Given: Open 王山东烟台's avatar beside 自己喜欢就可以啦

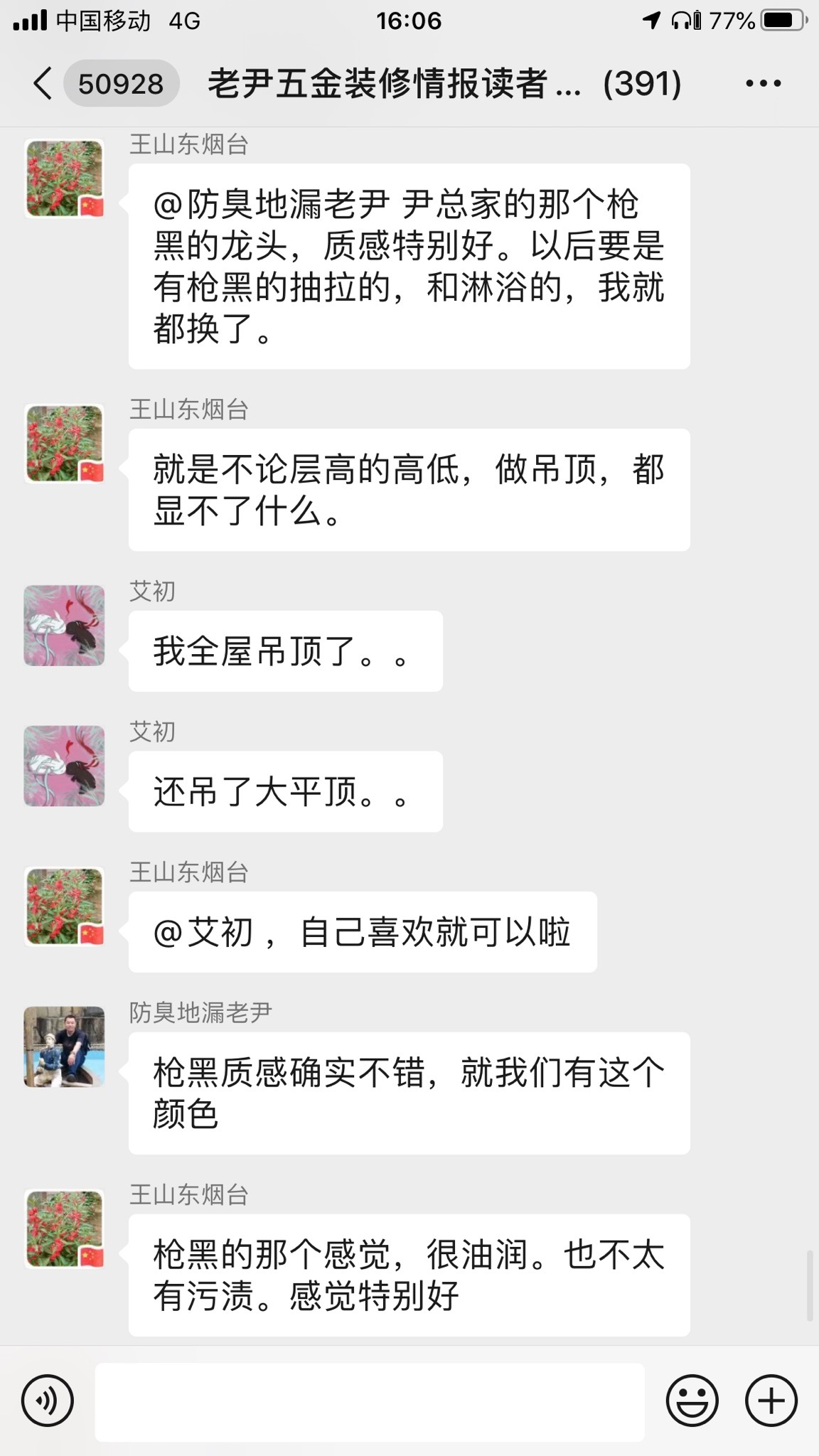Looking at the screenshot, I should (x=64, y=906).
